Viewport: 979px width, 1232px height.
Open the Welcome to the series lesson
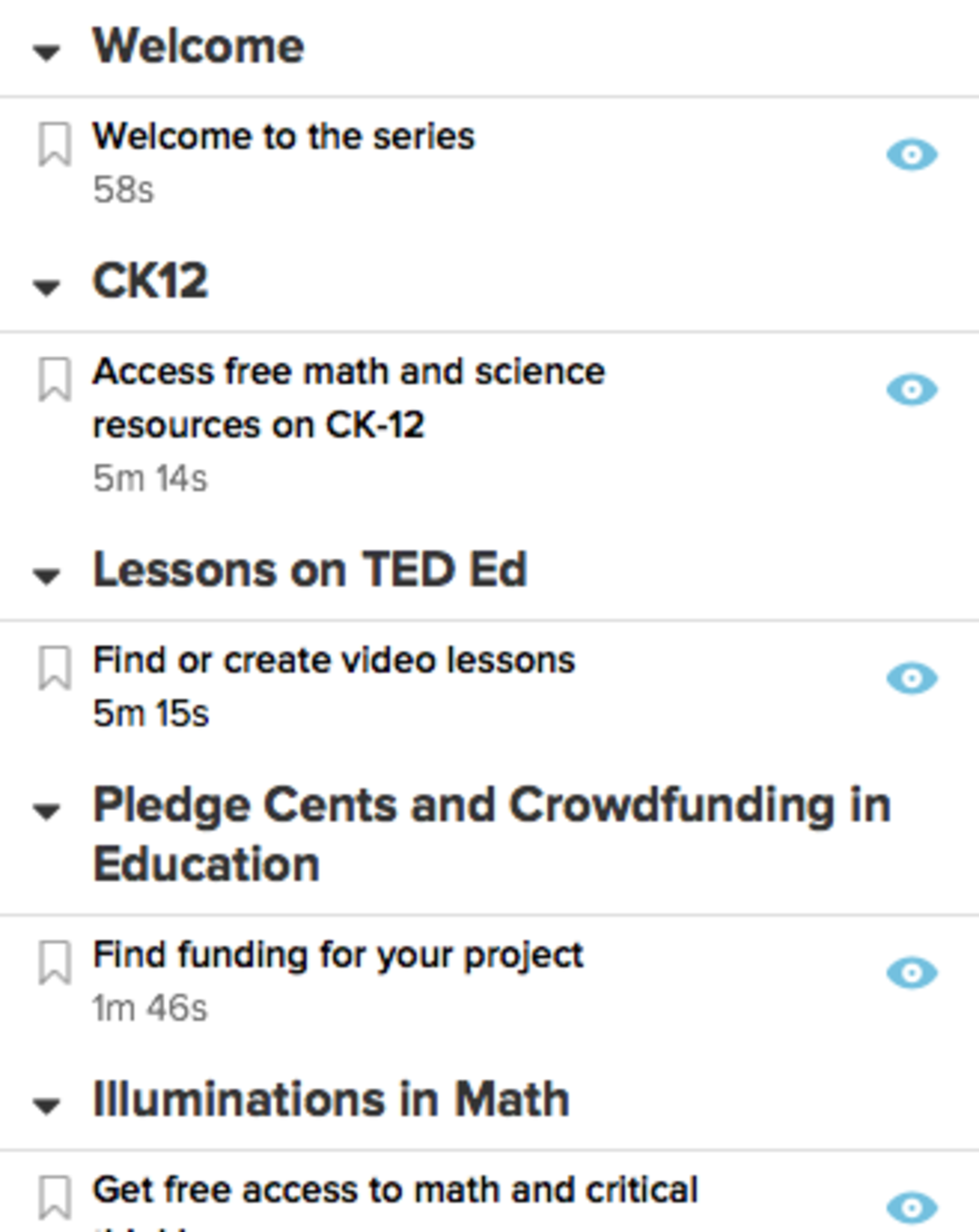tap(283, 137)
